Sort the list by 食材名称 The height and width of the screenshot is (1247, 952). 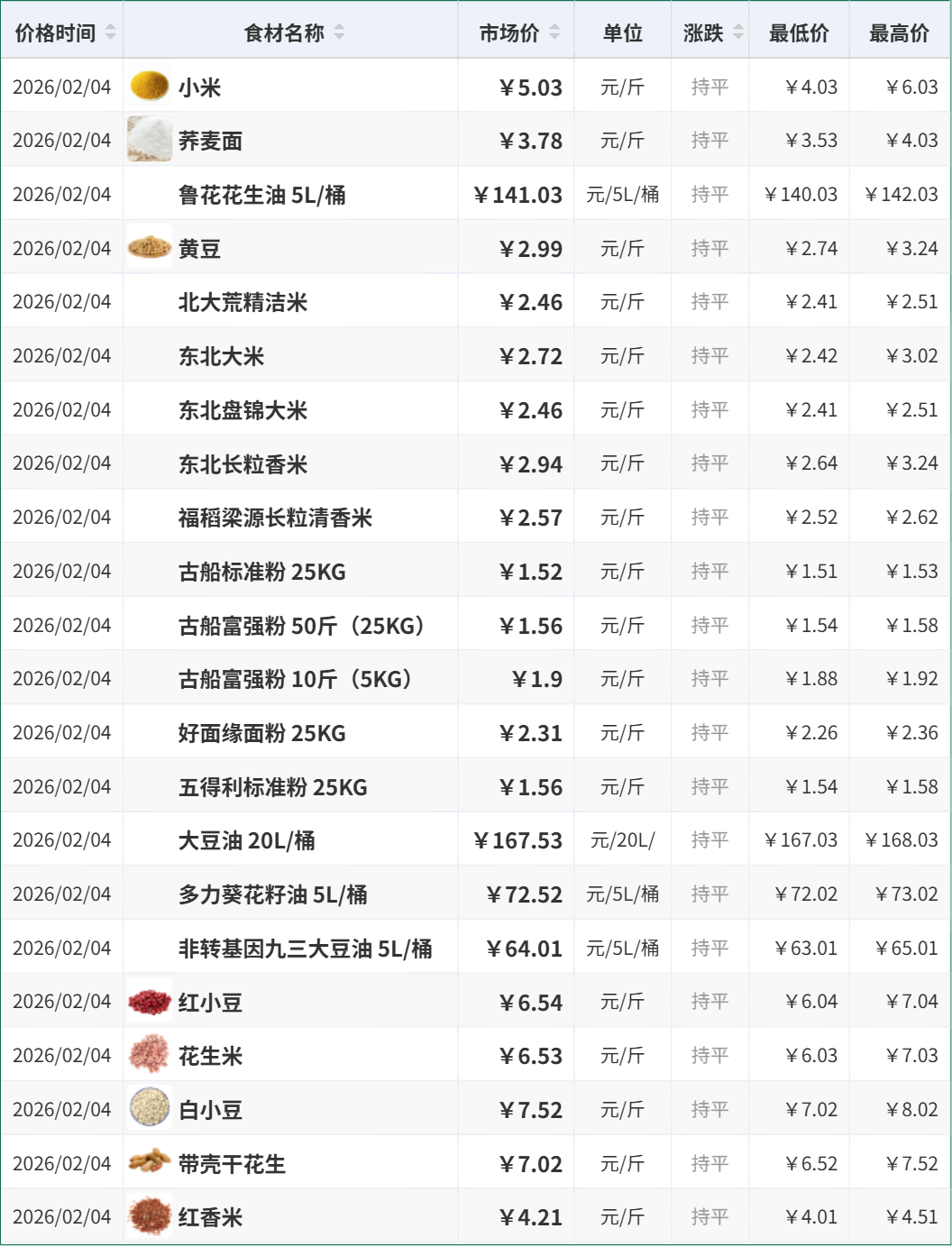click(x=339, y=32)
